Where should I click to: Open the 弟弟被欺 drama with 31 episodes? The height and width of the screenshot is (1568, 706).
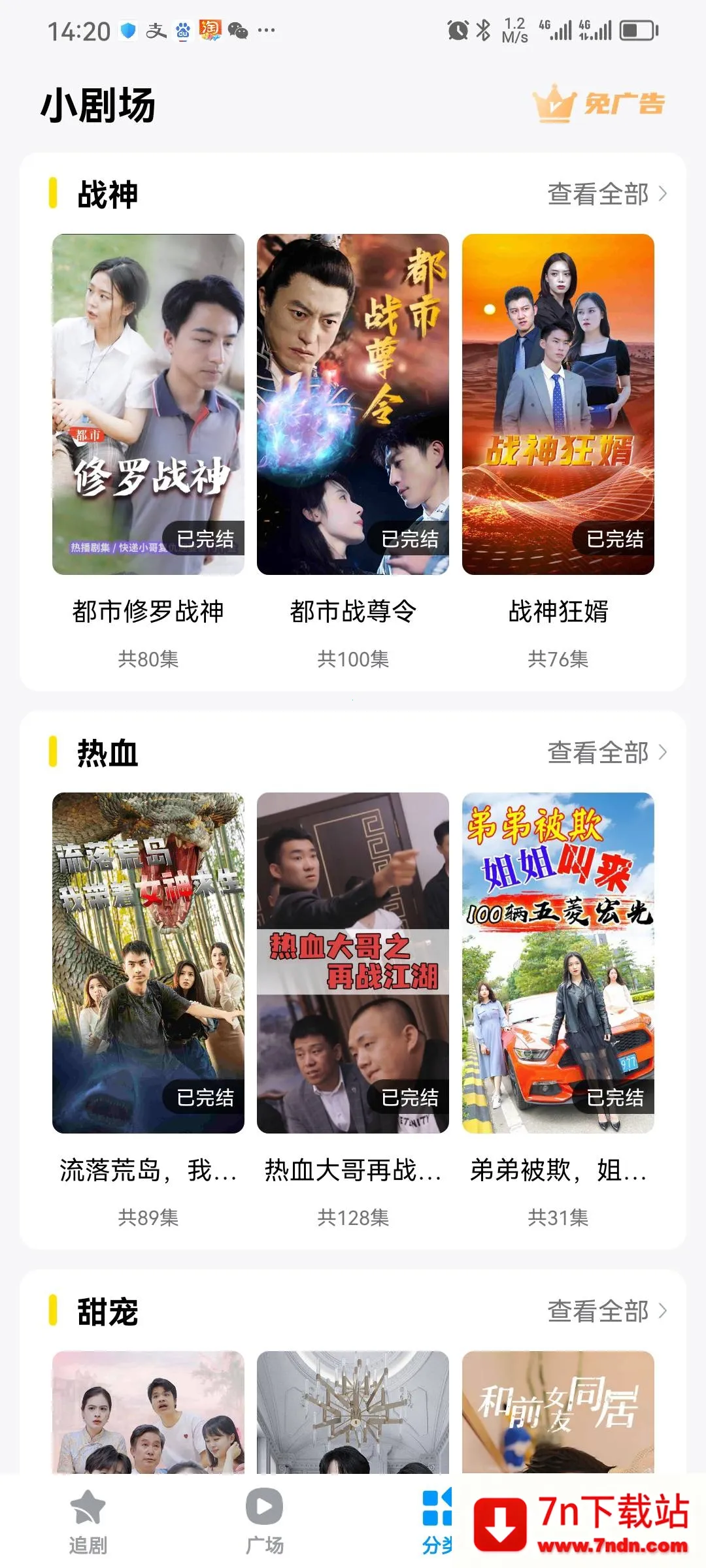pyautogui.click(x=558, y=962)
